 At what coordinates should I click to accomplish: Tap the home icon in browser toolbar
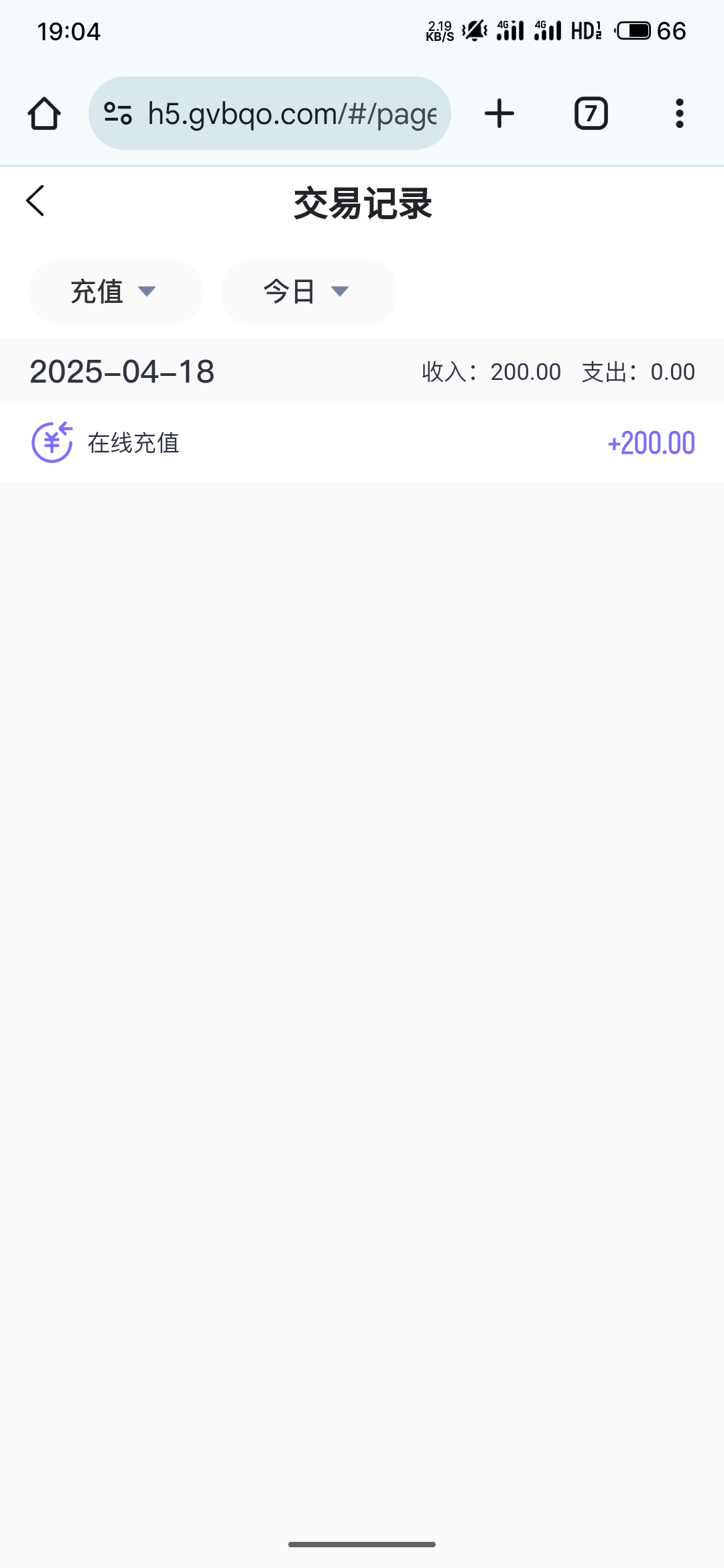click(44, 113)
